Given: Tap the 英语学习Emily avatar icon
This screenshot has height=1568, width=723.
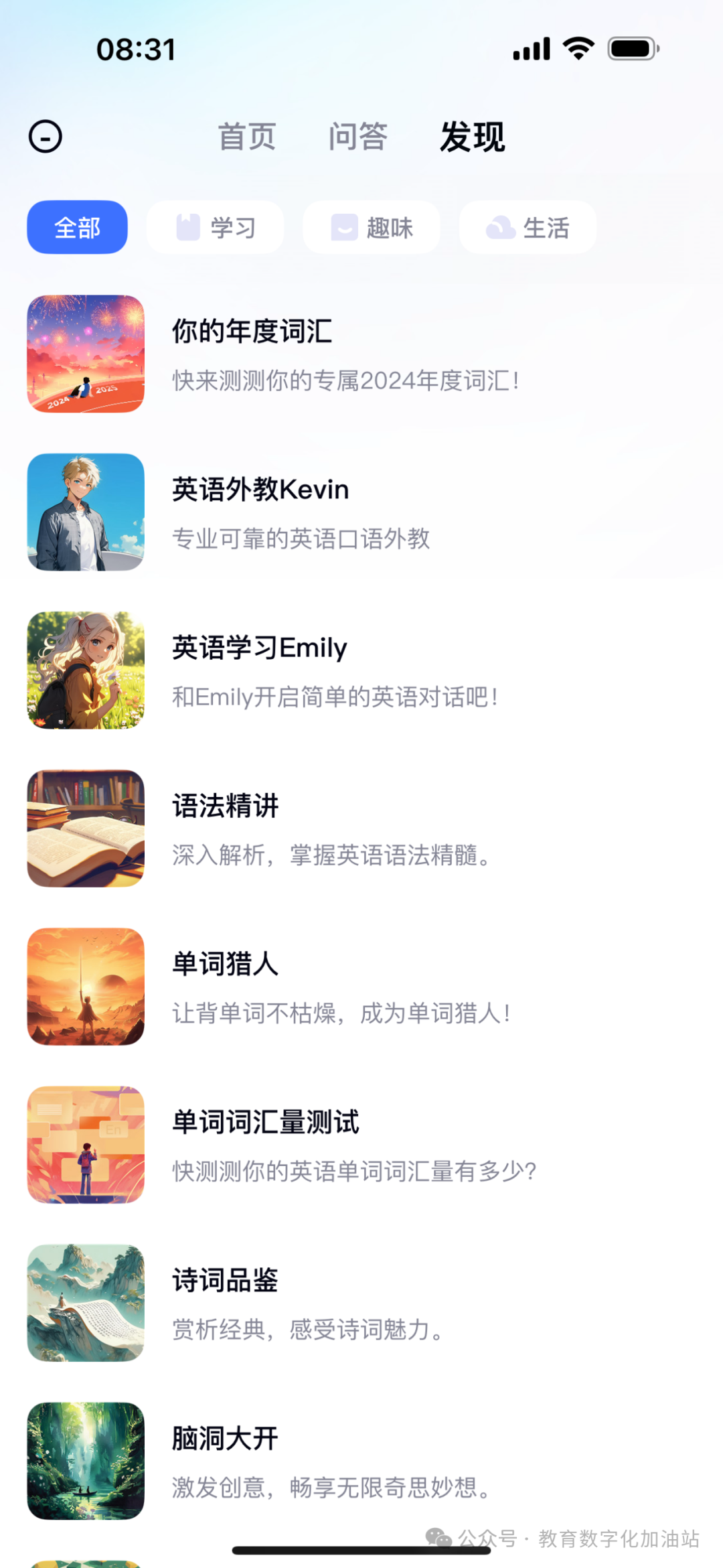Looking at the screenshot, I should click(x=86, y=670).
